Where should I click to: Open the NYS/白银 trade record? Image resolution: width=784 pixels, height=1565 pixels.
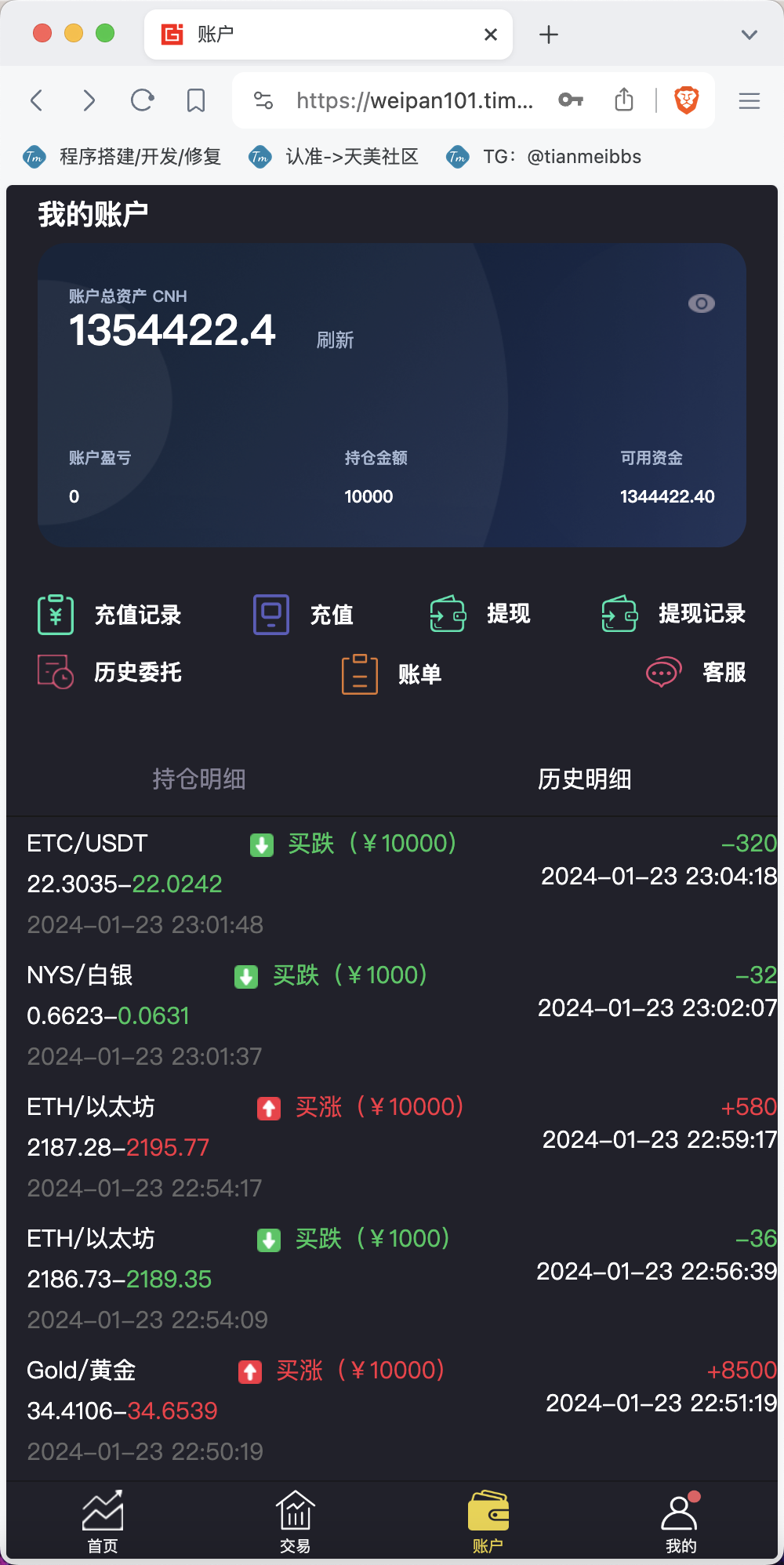pos(392,1015)
